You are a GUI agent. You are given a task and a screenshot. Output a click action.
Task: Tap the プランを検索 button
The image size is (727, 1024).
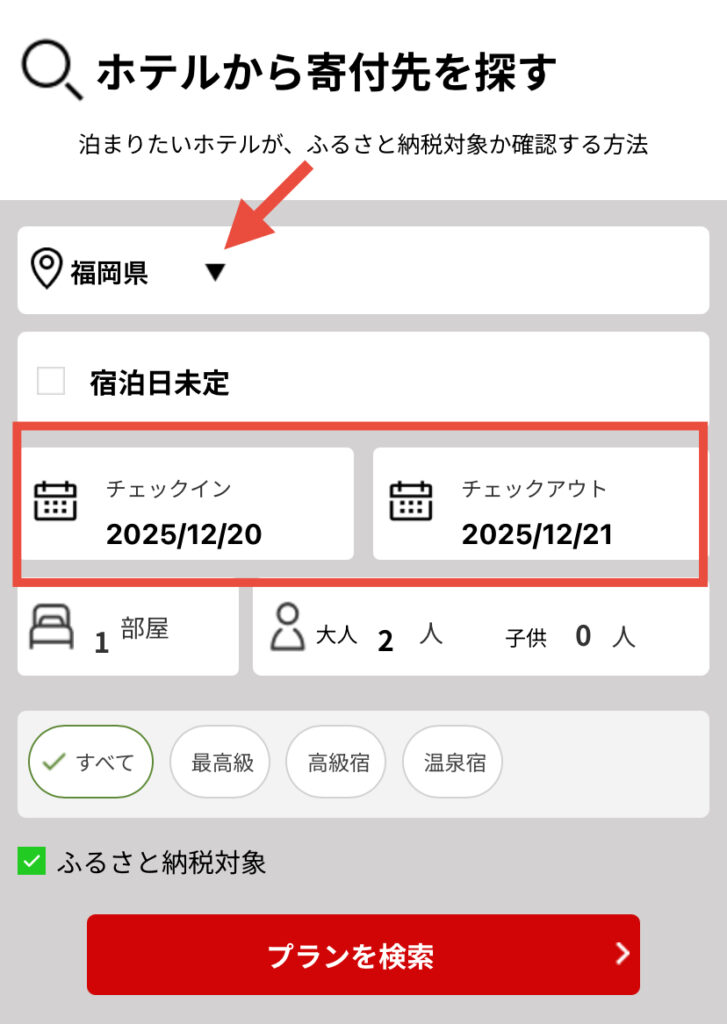pyautogui.click(x=363, y=954)
